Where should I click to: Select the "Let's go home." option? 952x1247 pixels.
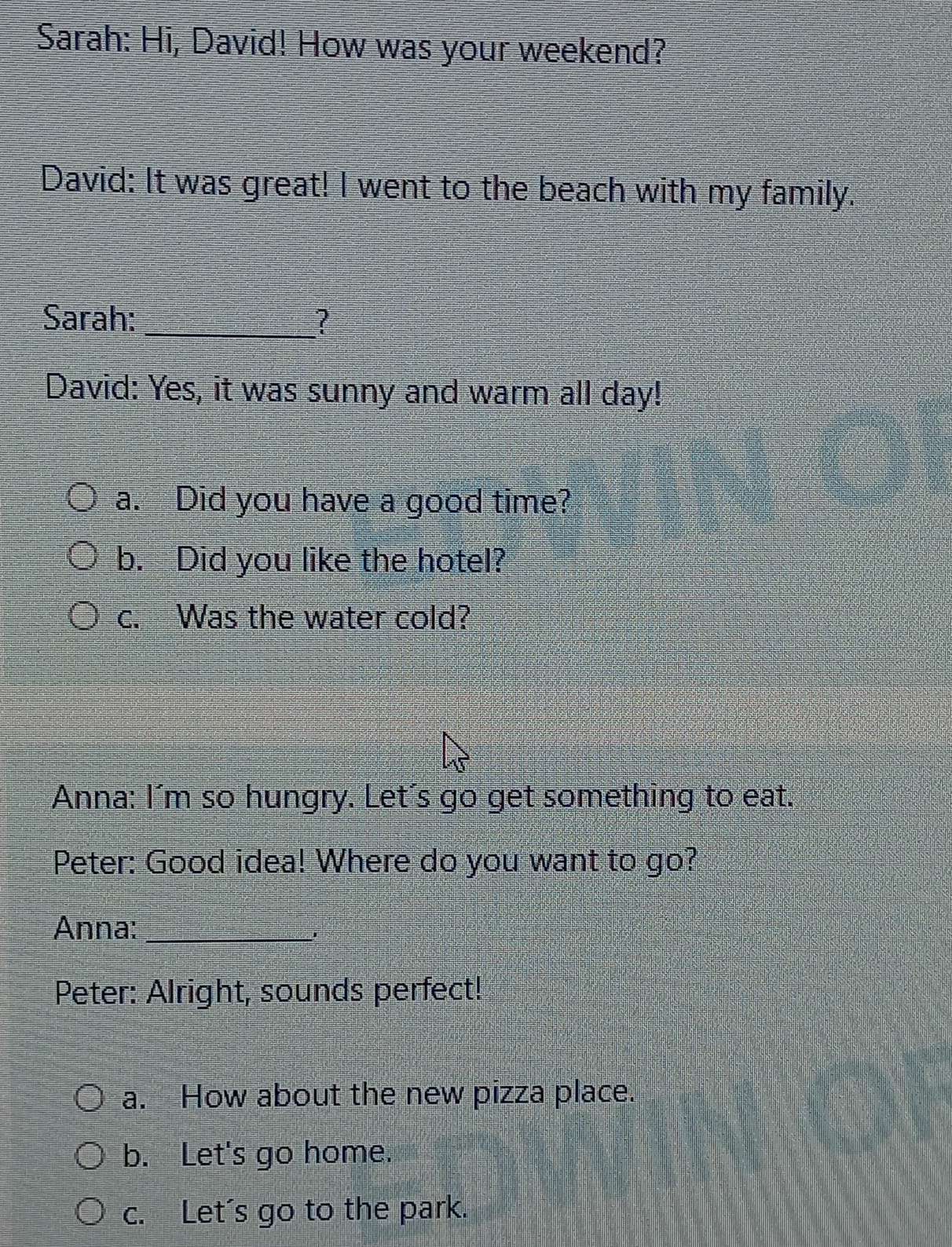(x=90, y=1154)
